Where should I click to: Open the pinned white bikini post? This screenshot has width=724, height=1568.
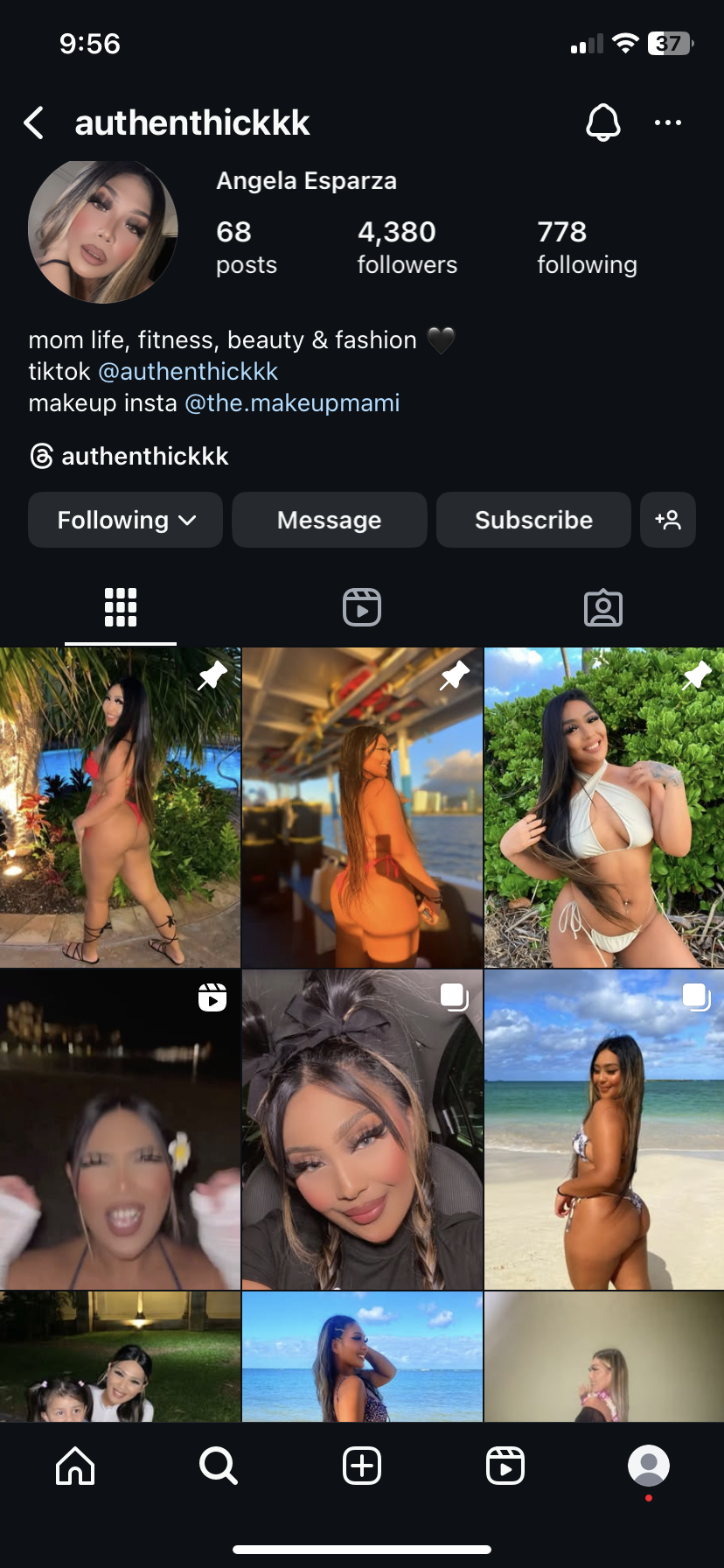(x=604, y=808)
